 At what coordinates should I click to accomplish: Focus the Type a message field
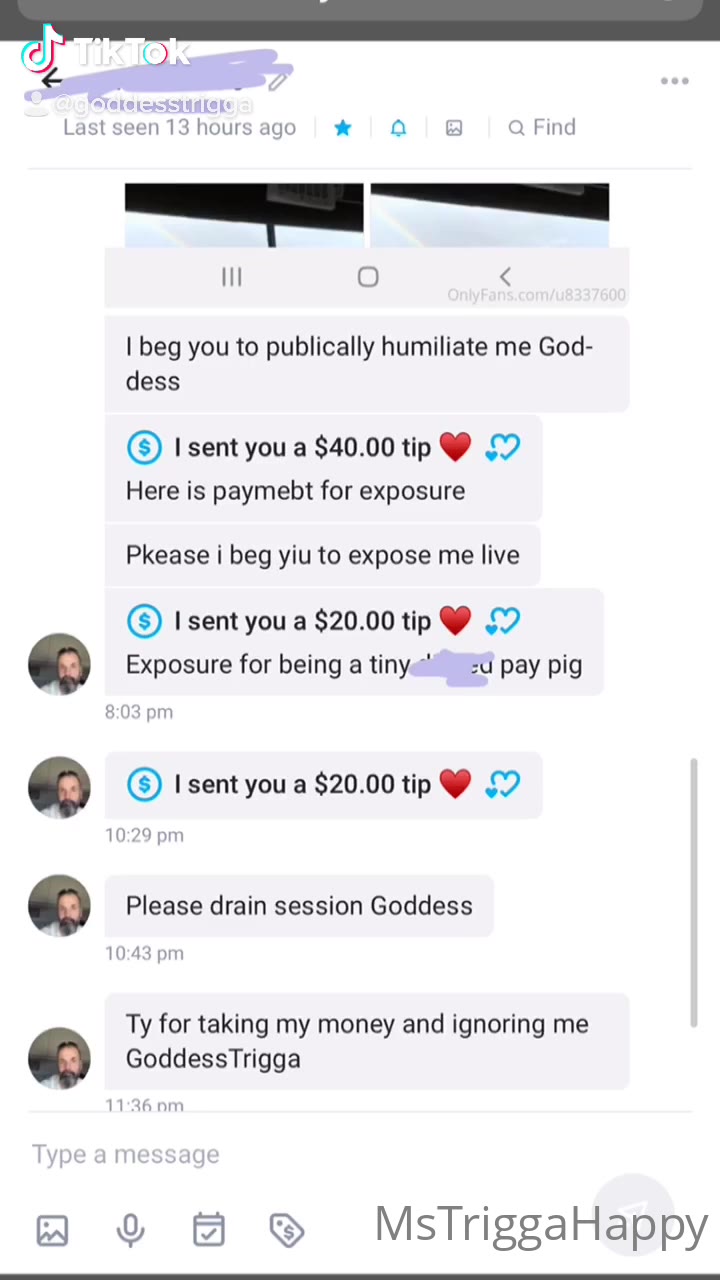300,1154
